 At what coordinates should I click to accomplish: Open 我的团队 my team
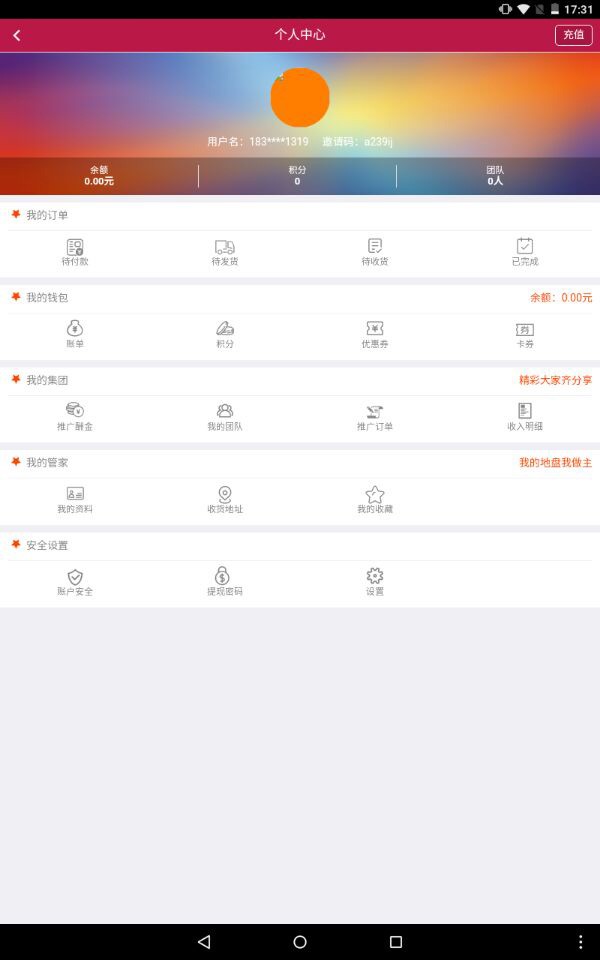point(225,417)
